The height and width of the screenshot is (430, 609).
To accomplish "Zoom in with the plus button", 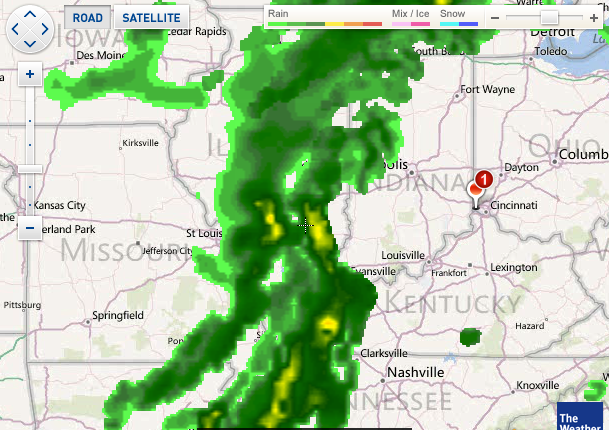I will pyautogui.click(x=29, y=74).
